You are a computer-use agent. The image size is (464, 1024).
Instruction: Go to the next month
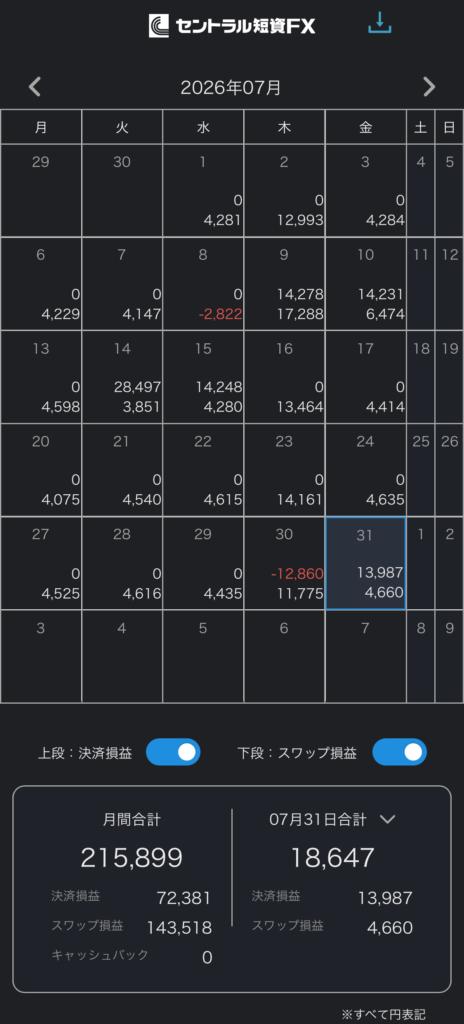point(429,87)
